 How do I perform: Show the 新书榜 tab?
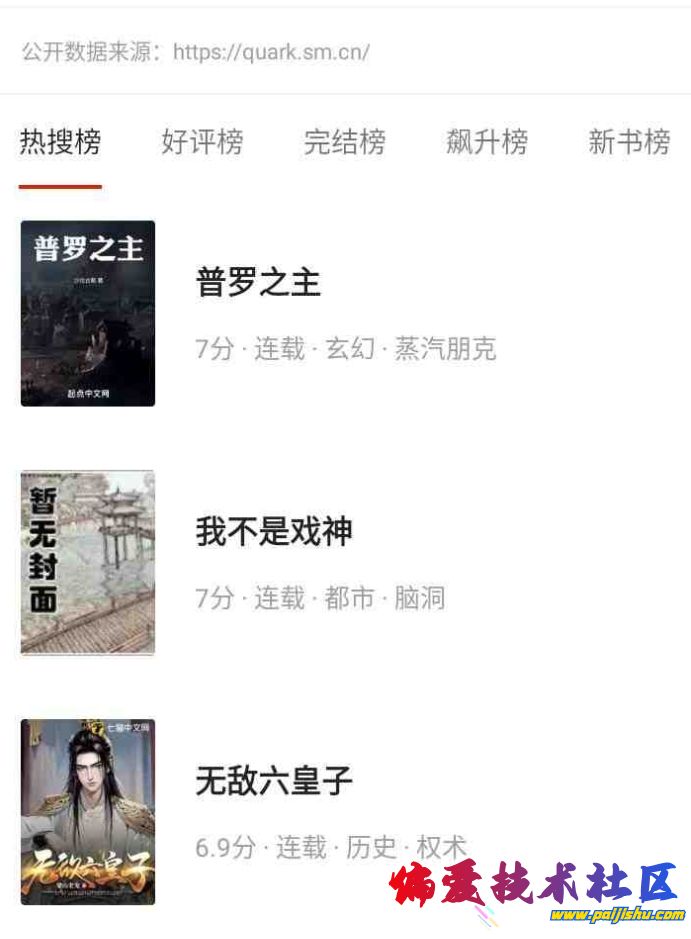[628, 143]
